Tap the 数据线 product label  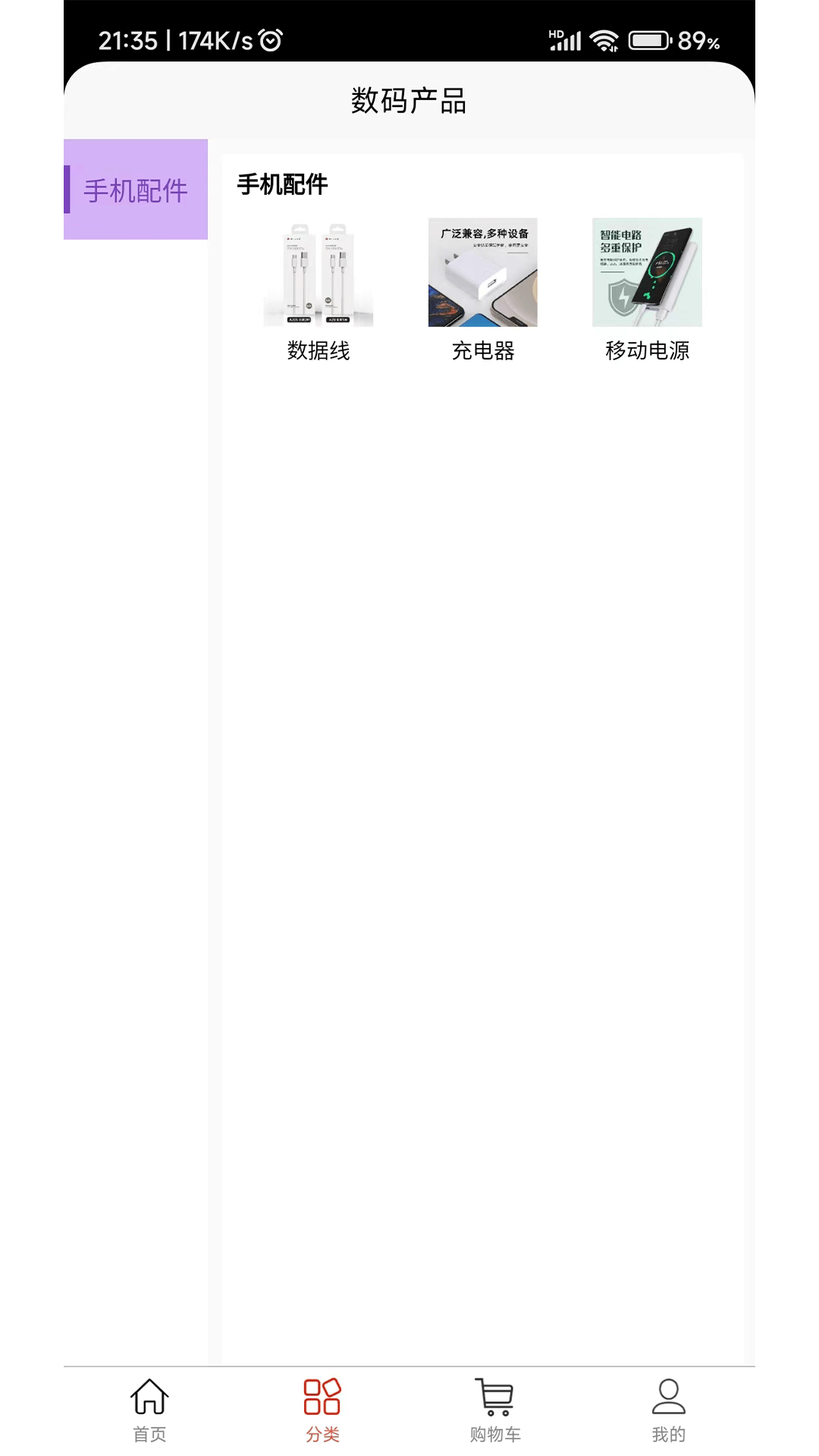coord(319,351)
